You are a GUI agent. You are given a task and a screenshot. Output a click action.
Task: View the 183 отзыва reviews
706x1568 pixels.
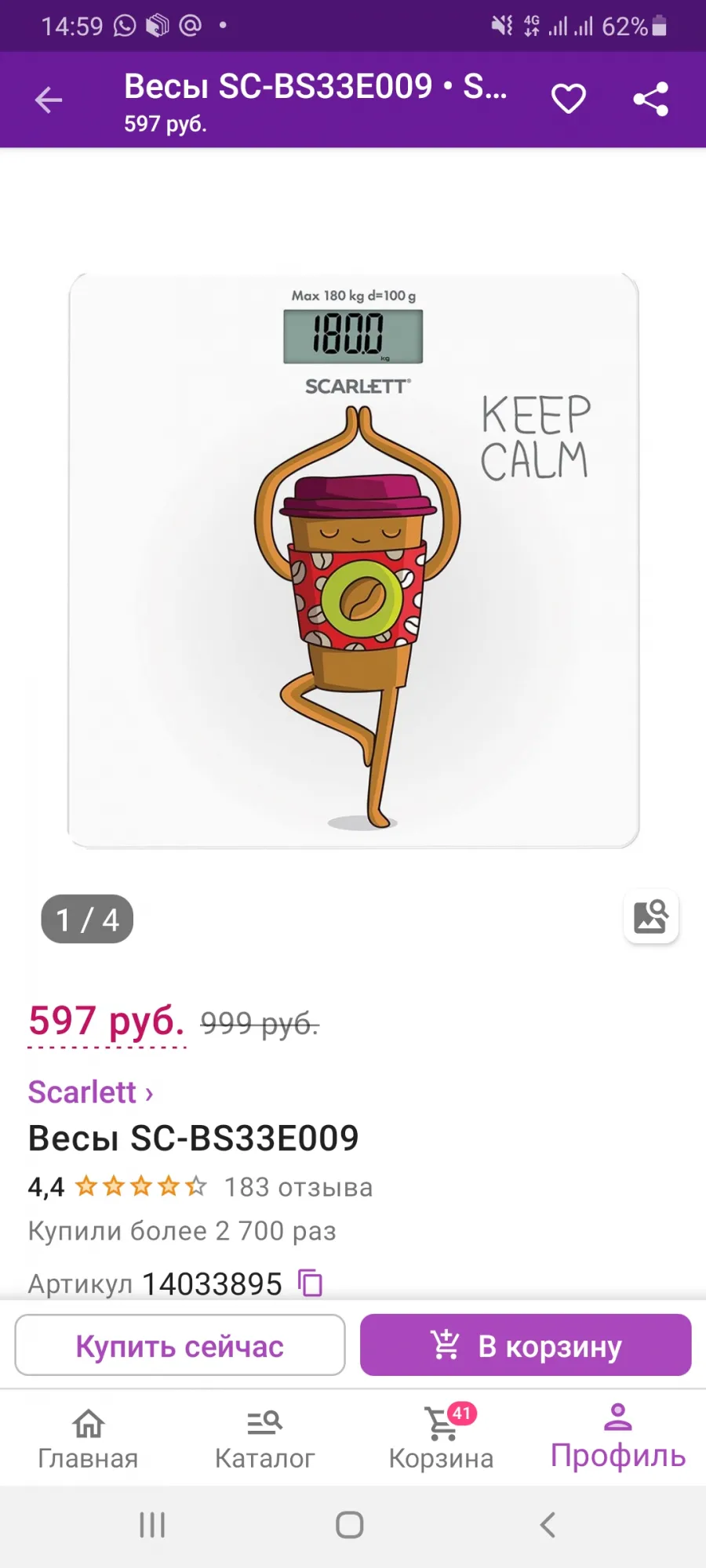[x=299, y=1187]
